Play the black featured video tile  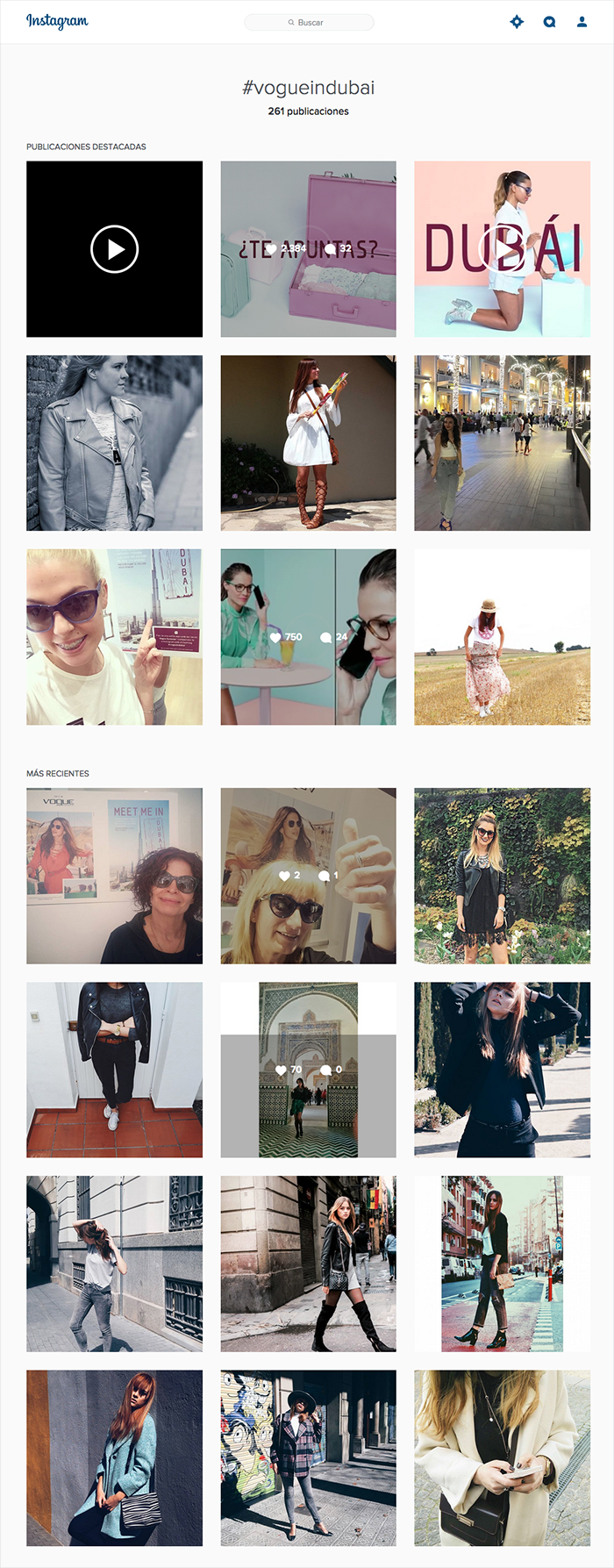coord(114,249)
